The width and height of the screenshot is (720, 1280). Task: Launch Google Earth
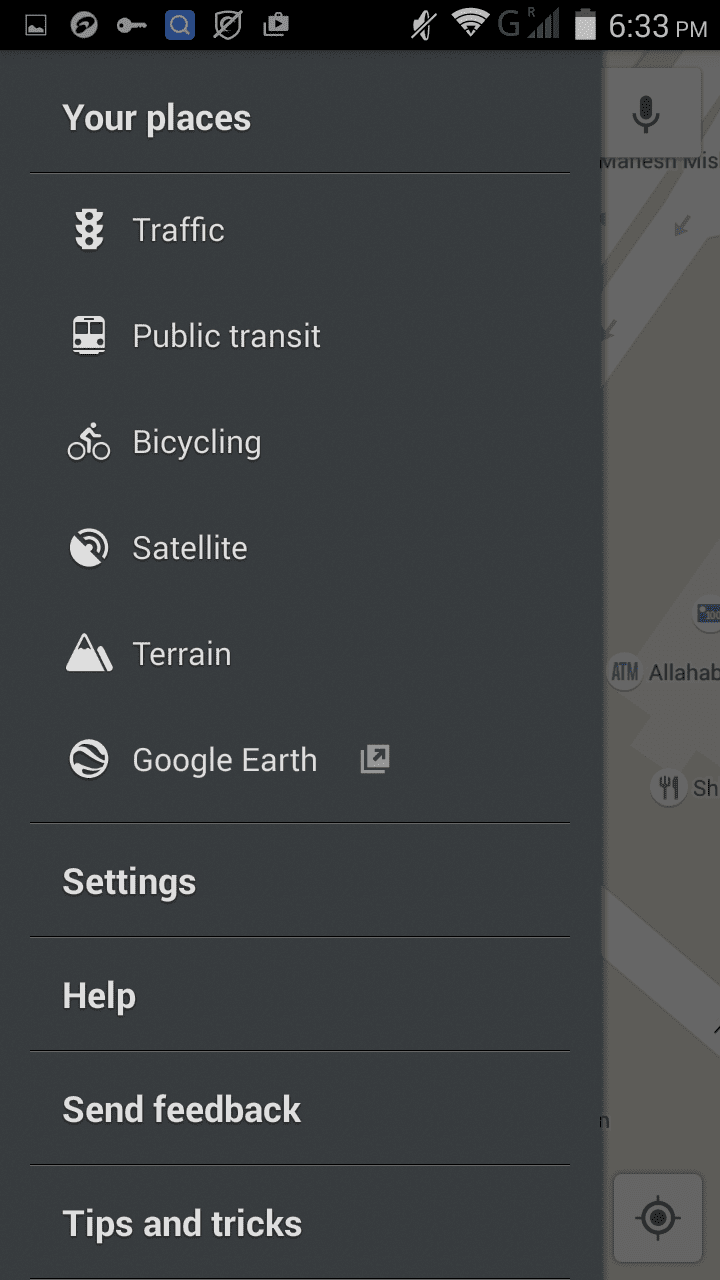pyautogui.click(x=300, y=760)
